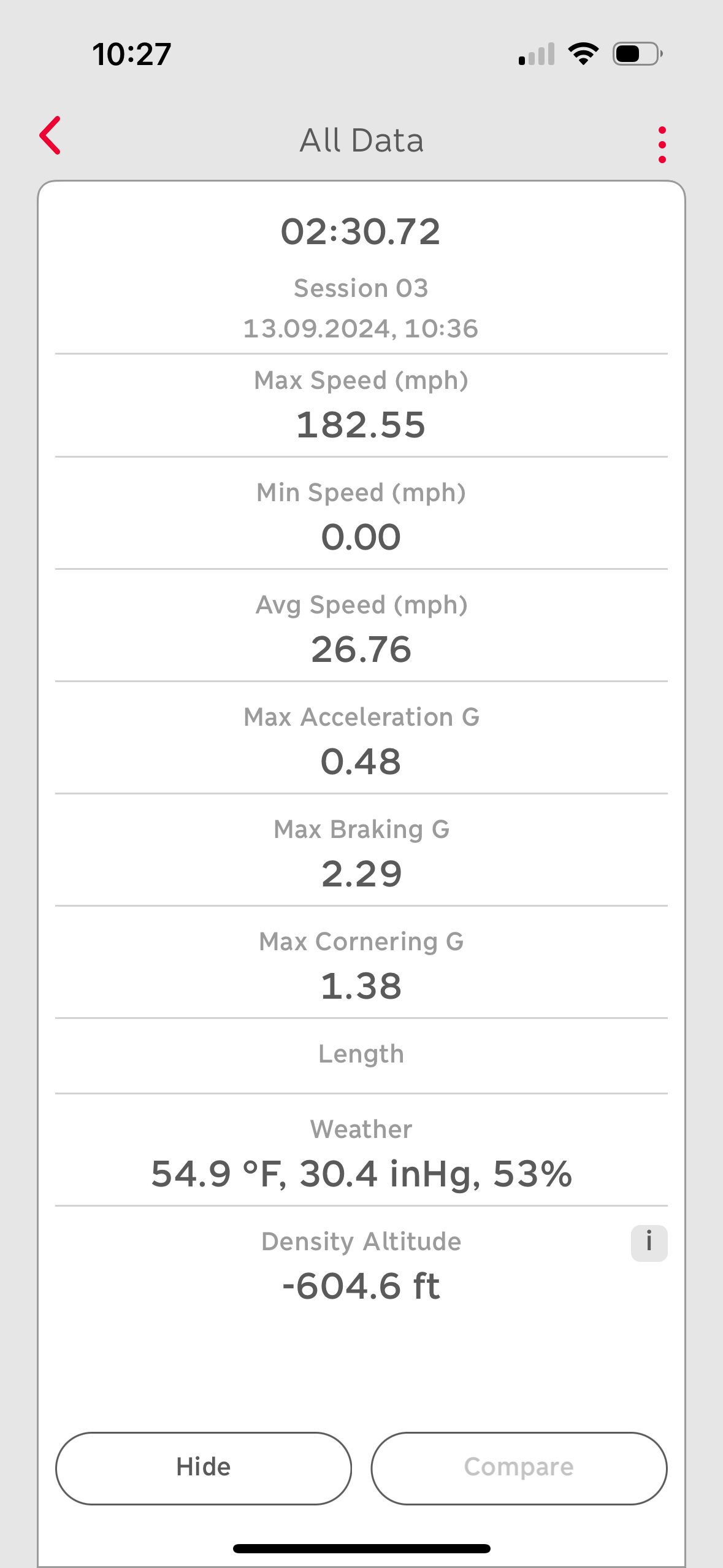Image resolution: width=723 pixels, height=1568 pixels.
Task: Show Density Altitude info
Action: (x=649, y=1243)
